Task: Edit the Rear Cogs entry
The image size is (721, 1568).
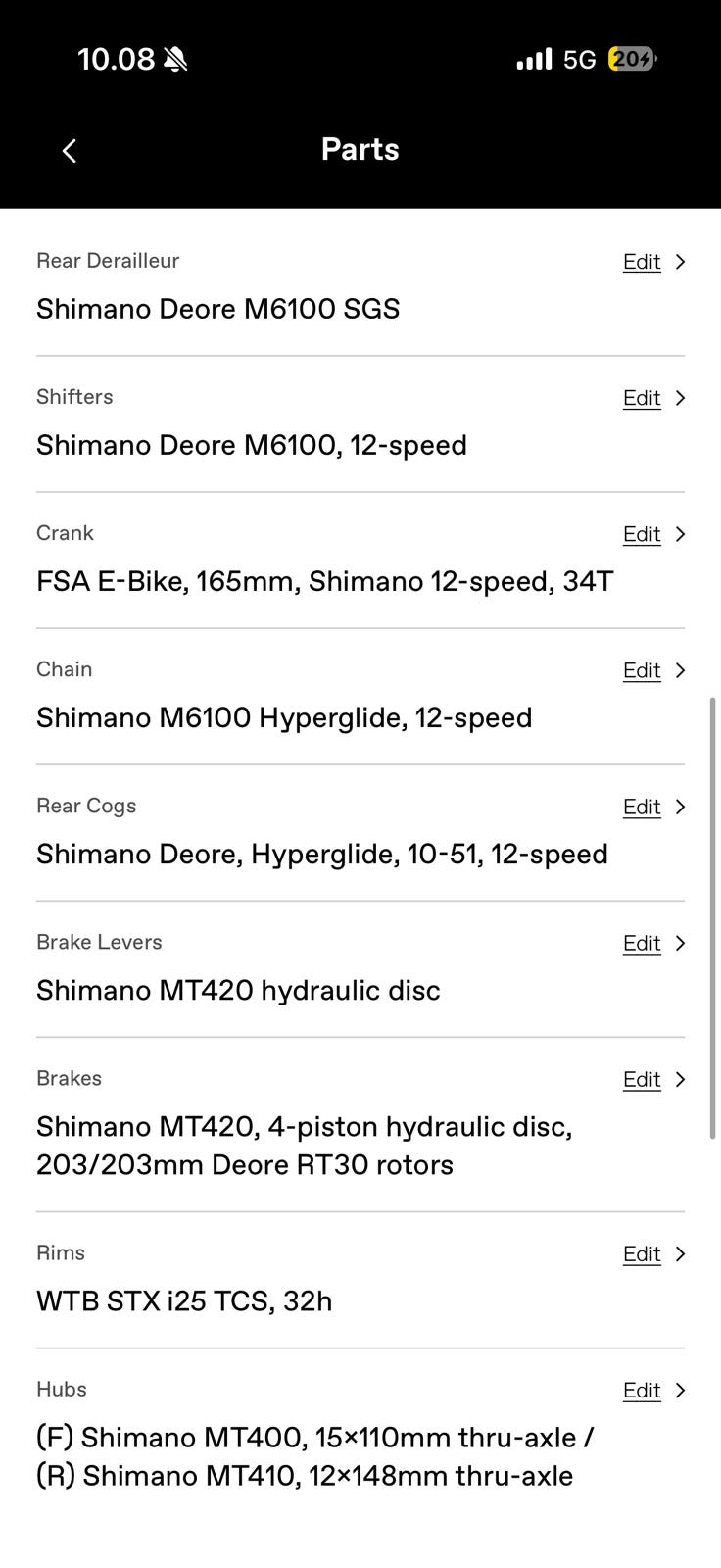Action: coord(643,807)
